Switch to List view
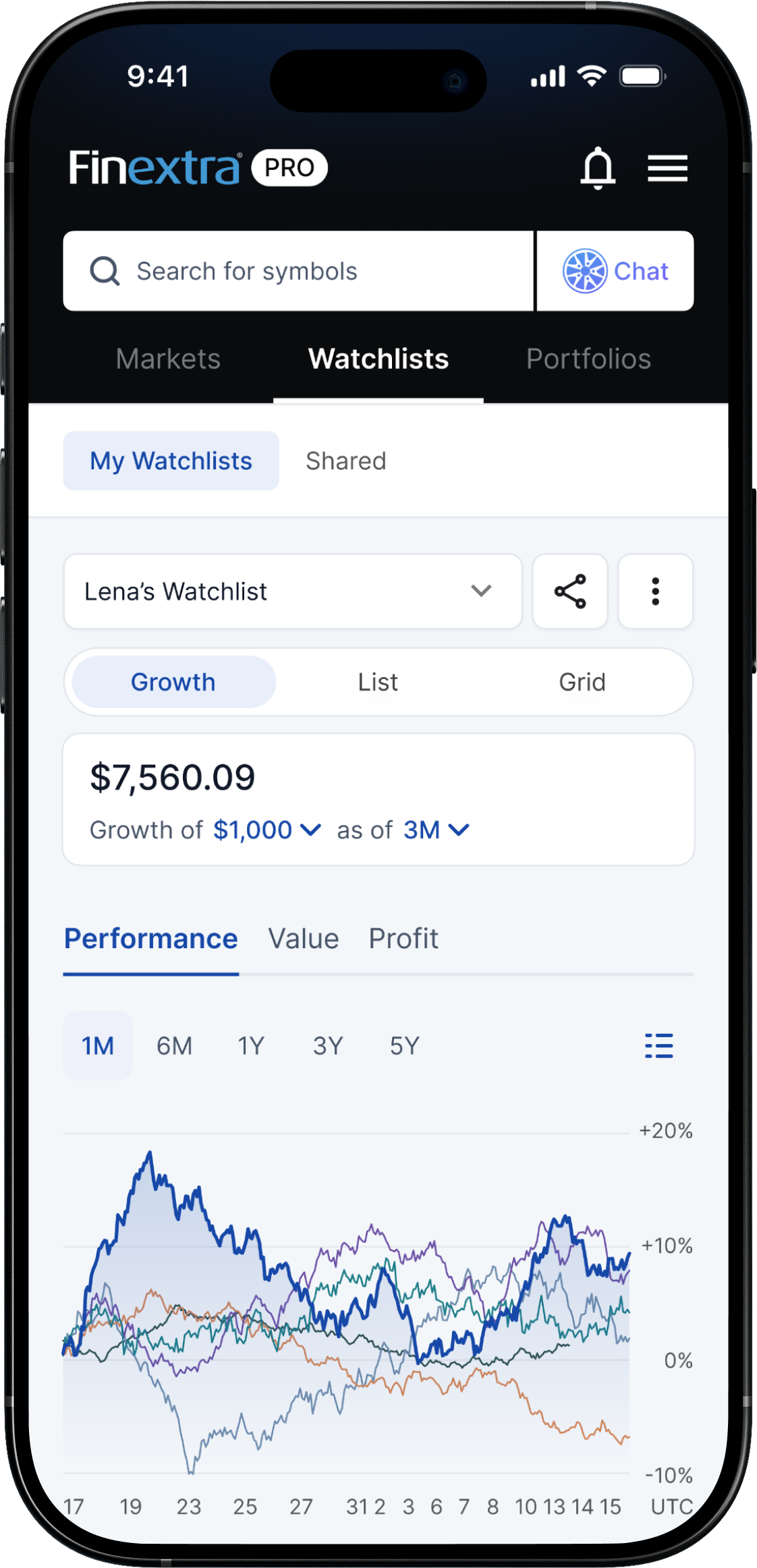 coord(378,682)
